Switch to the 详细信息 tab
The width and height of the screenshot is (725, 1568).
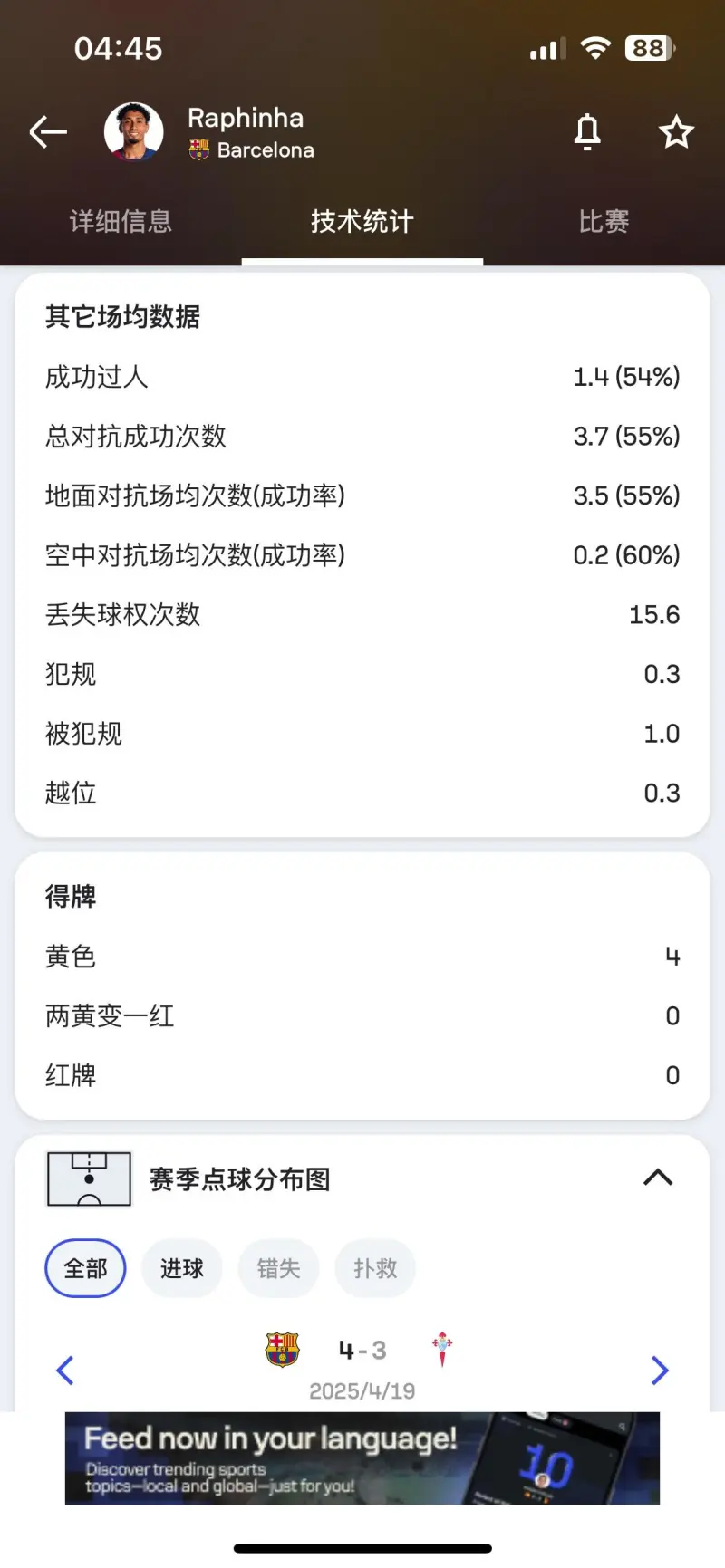pyautogui.click(x=121, y=221)
